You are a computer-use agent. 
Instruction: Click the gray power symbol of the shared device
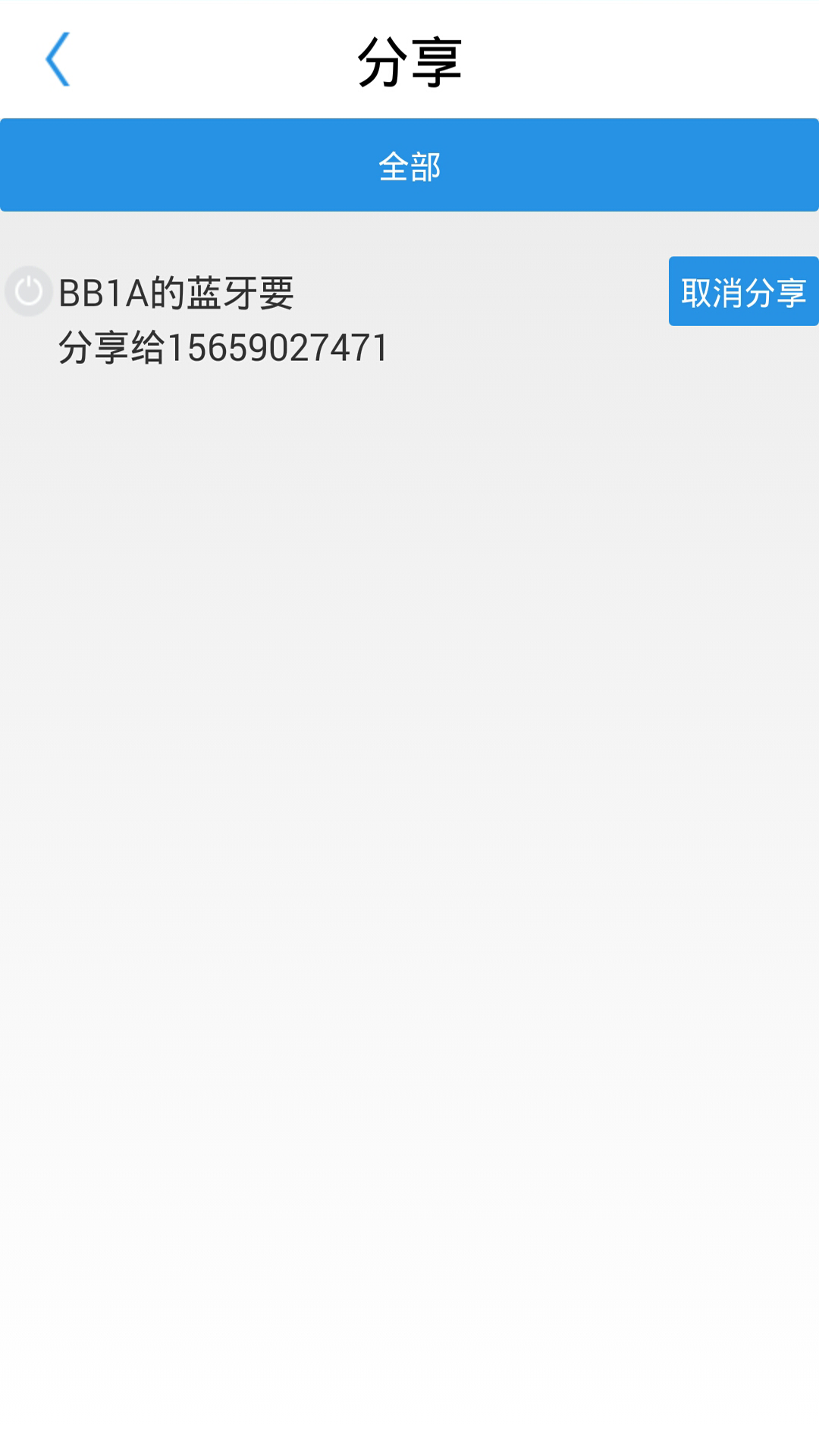pyautogui.click(x=28, y=290)
